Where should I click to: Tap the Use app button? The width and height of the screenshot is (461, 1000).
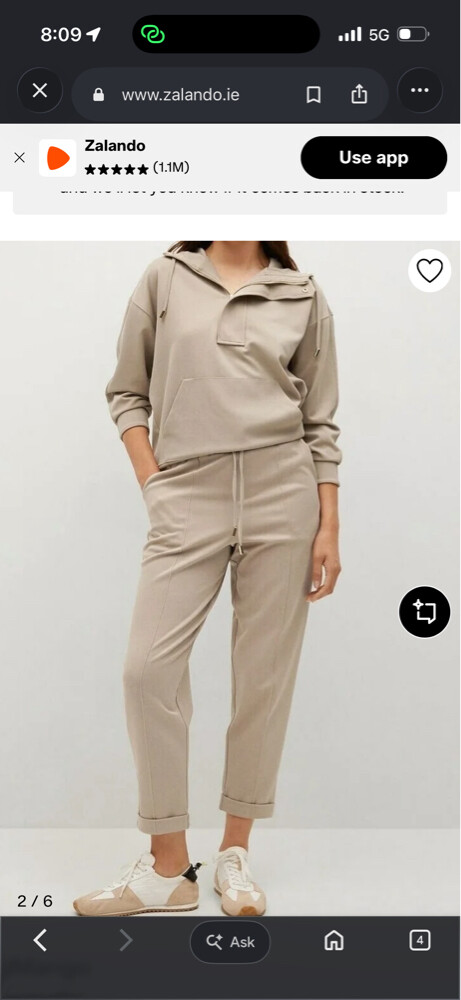374,158
